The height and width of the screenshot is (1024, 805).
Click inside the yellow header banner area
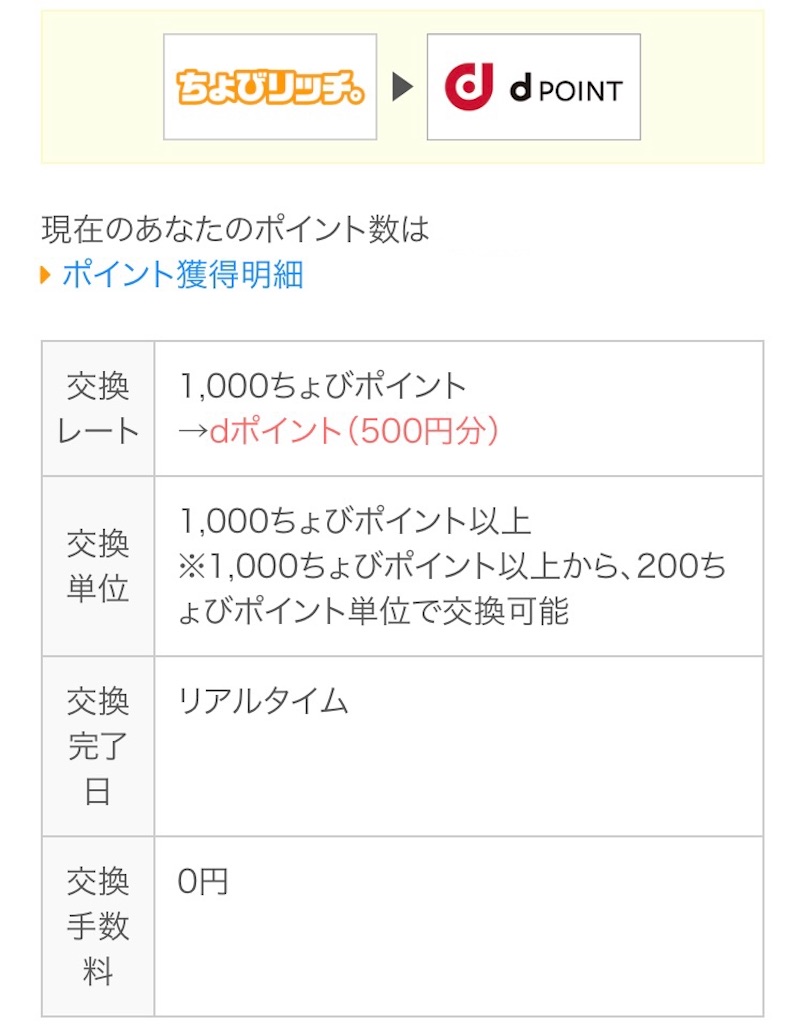click(x=100, y=85)
